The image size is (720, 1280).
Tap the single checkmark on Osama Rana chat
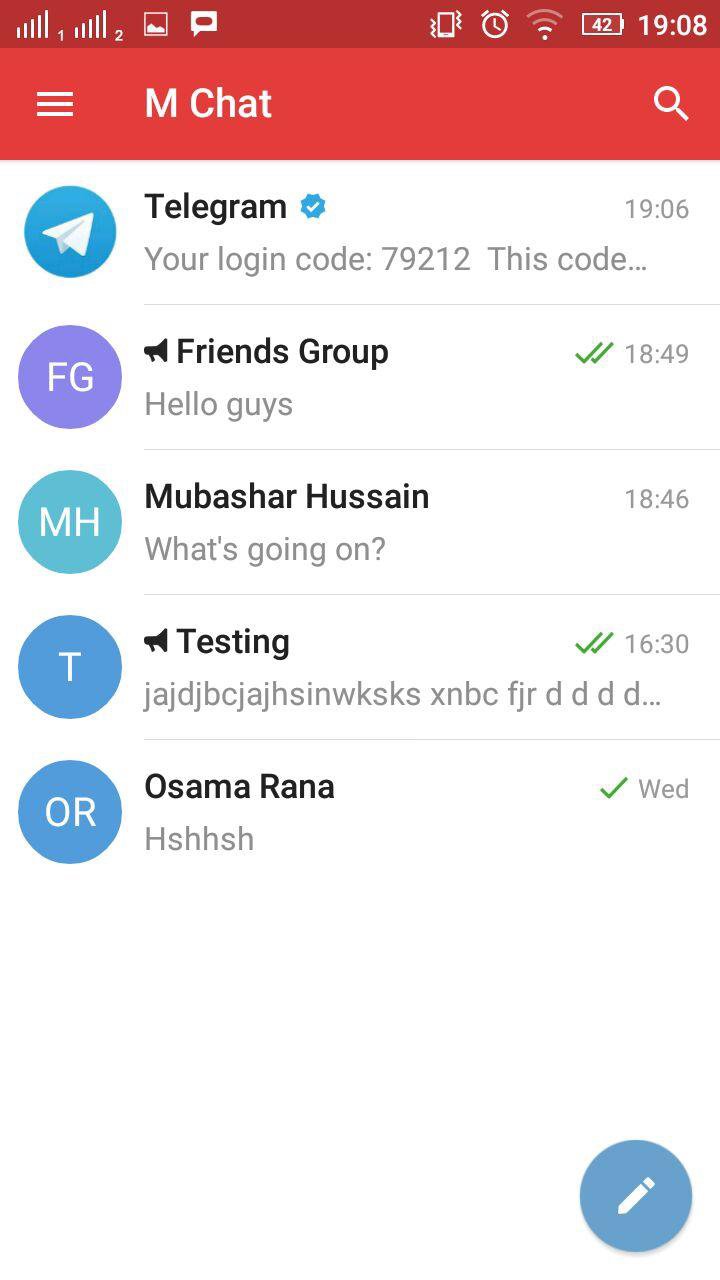tap(610, 789)
